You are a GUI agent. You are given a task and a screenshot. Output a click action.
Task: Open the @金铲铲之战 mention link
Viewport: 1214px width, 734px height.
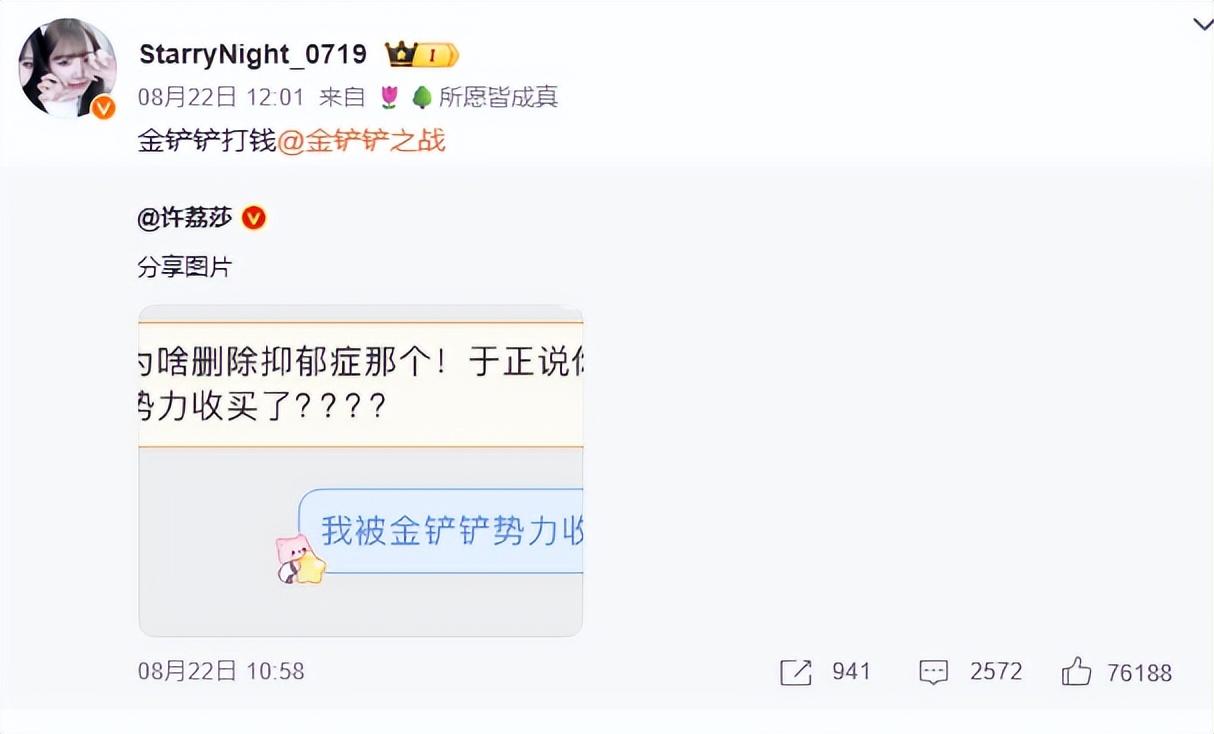[x=361, y=141]
